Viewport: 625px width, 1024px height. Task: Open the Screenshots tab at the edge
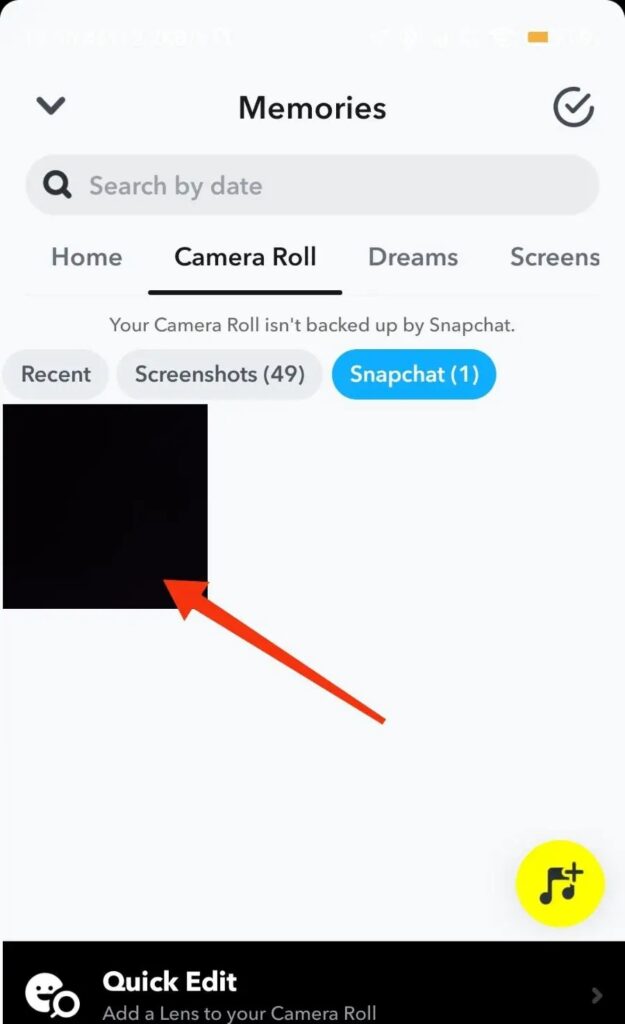(x=555, y=257)
